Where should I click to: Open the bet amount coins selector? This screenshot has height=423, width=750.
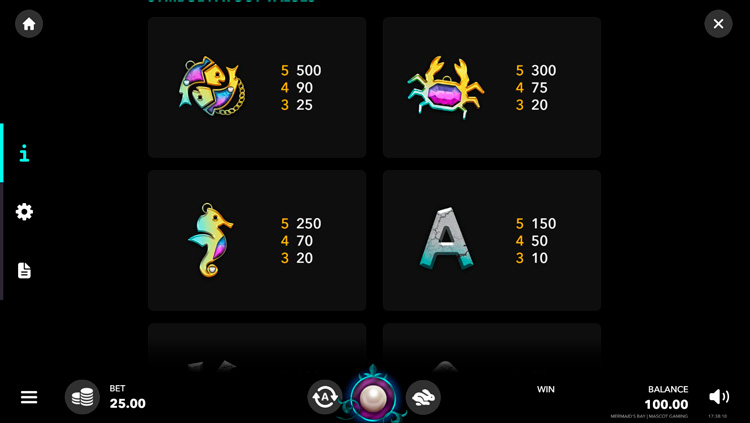(83, 397)
